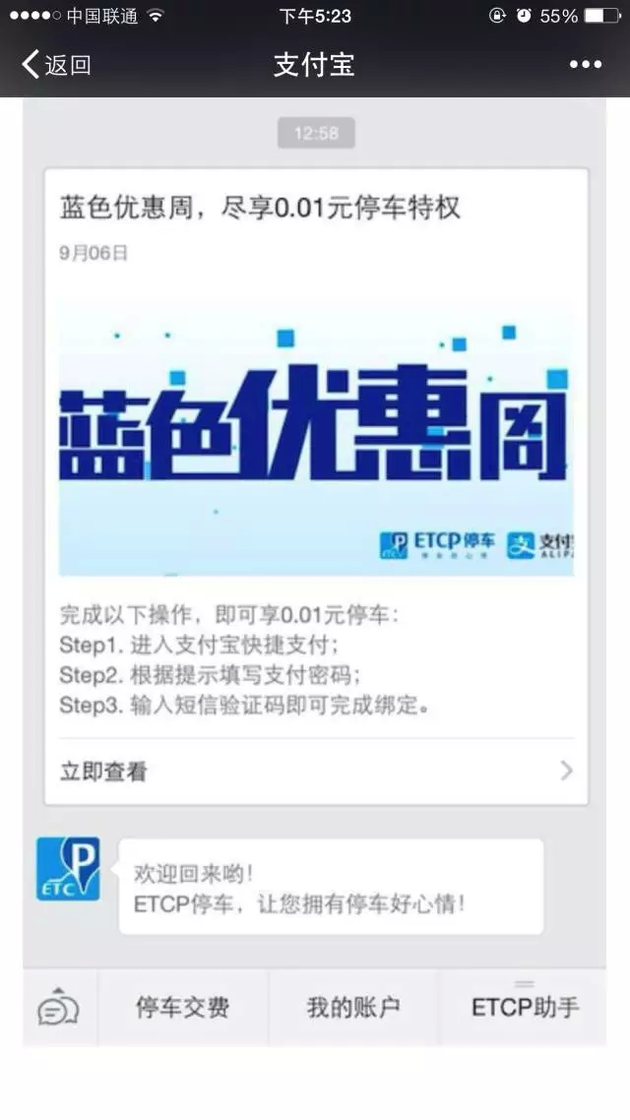
Task: Switch to the keyboard input mode
Action: click(x=59, y=1008)
